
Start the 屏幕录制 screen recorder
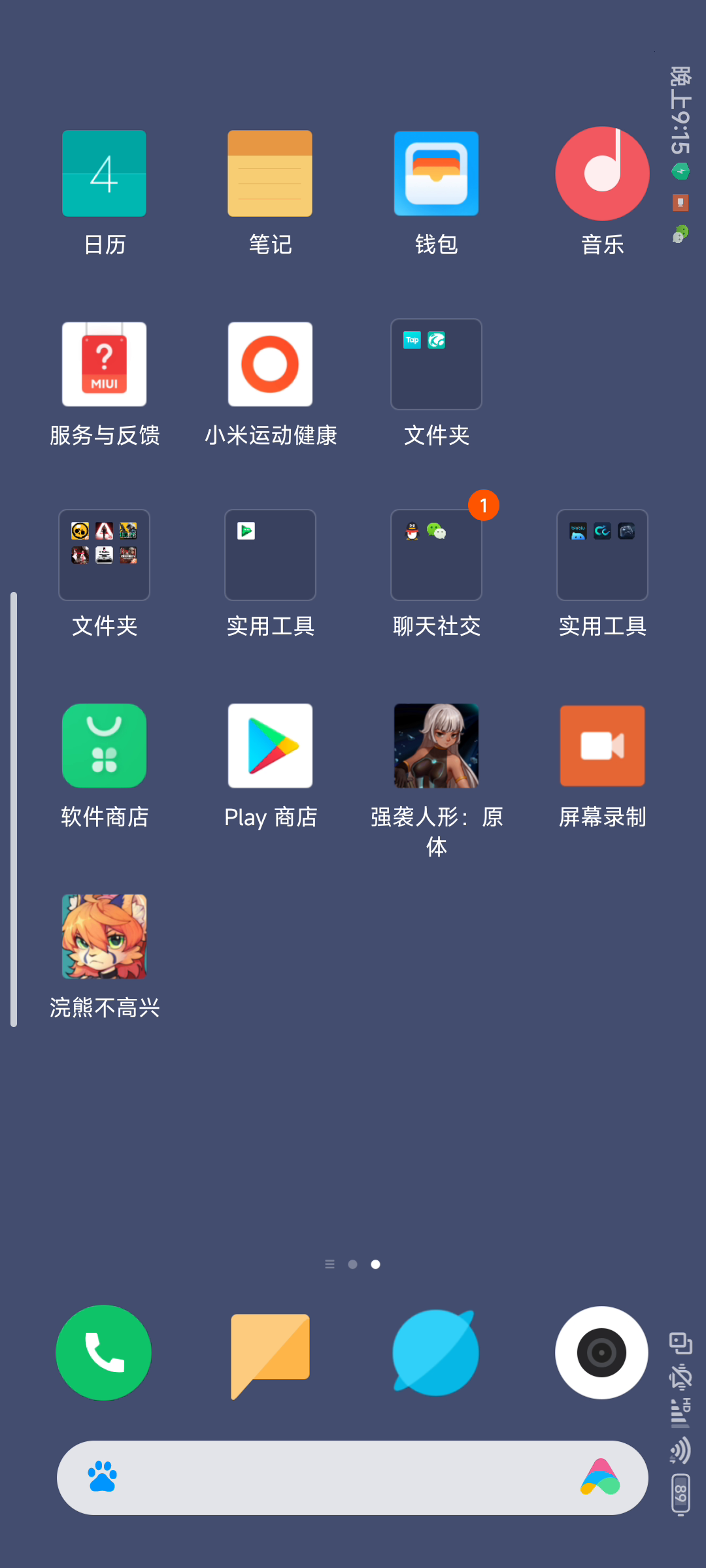click(x=602, y=745)
